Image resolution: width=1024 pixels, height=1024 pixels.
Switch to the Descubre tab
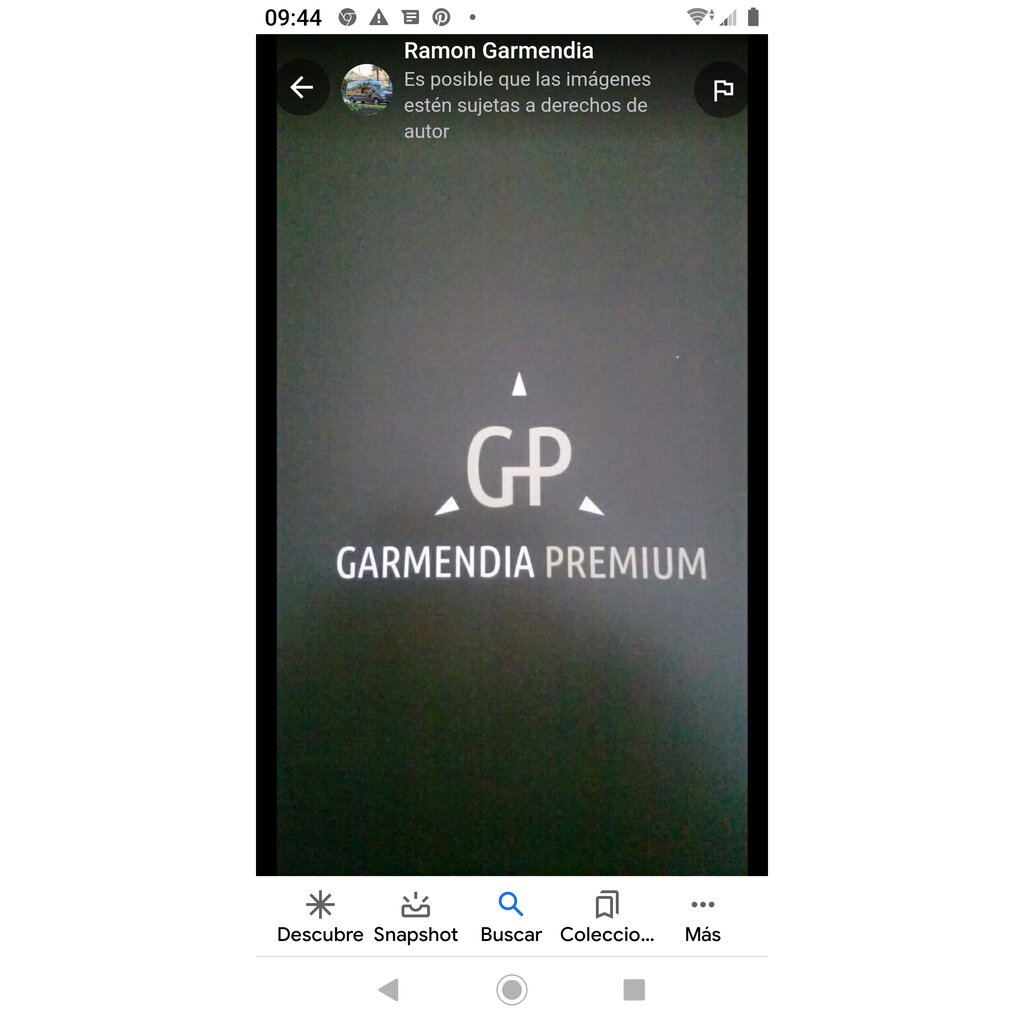click(x=320, y=917)
